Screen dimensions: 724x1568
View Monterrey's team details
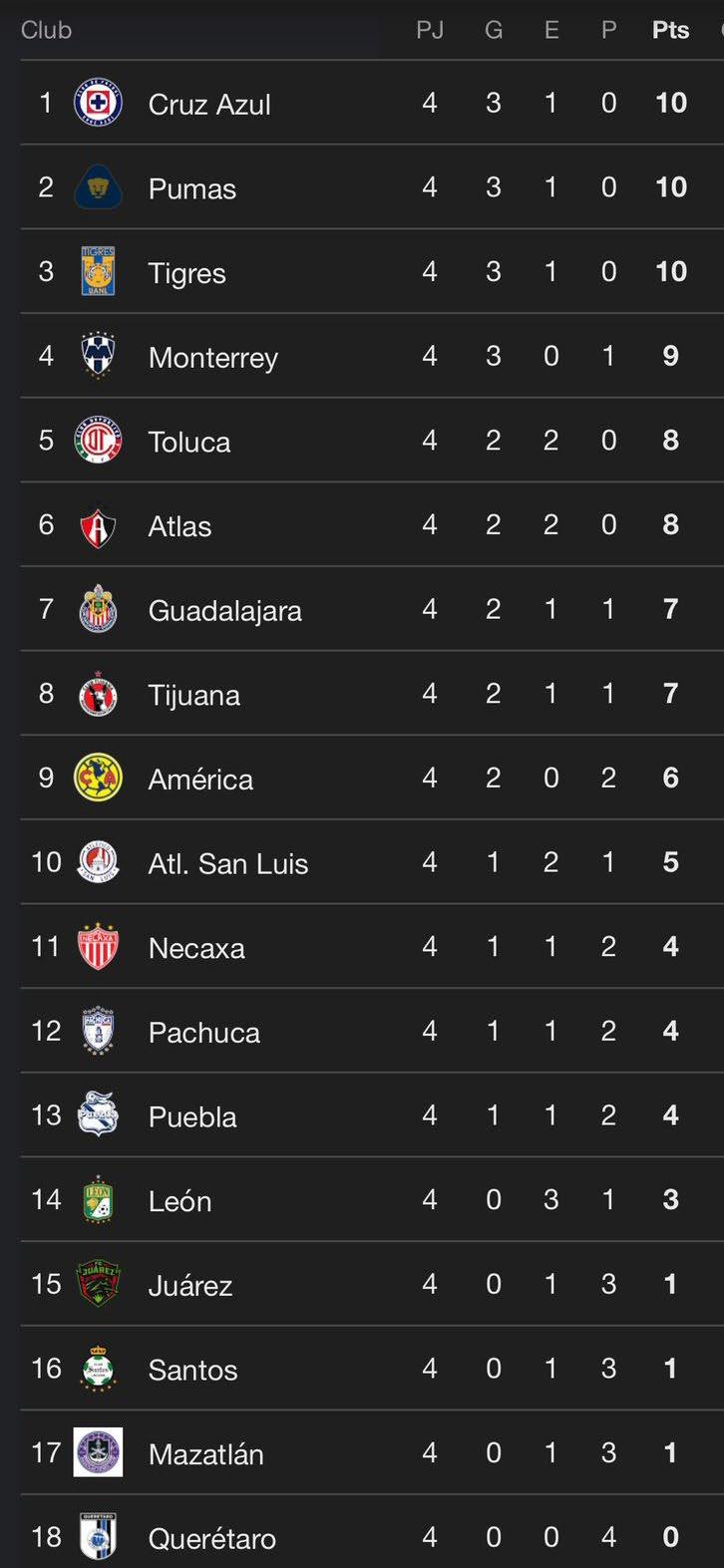point(213,358)
